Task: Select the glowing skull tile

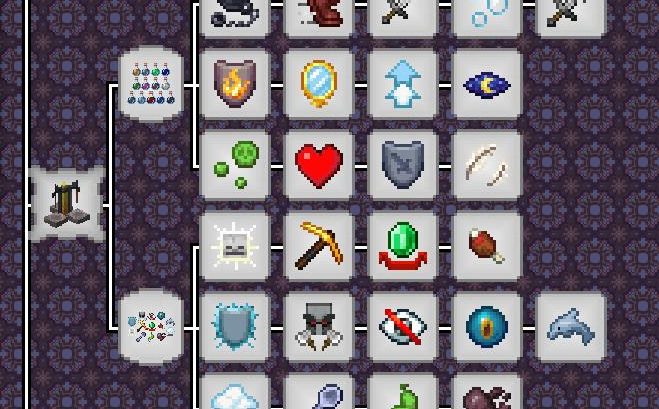Action: coord(234,245)
